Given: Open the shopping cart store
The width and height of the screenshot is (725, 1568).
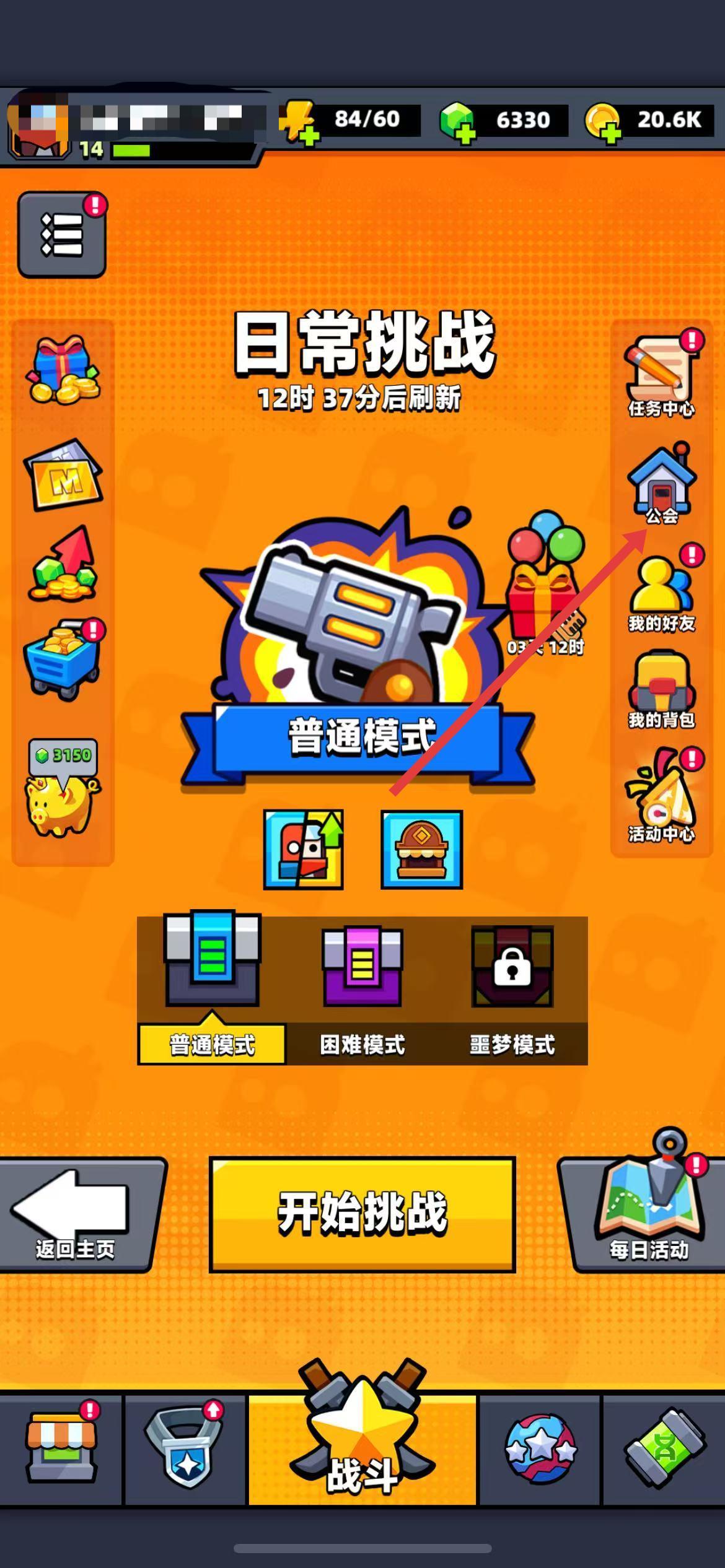Looking at the screenshot, I should pos(62,661).
